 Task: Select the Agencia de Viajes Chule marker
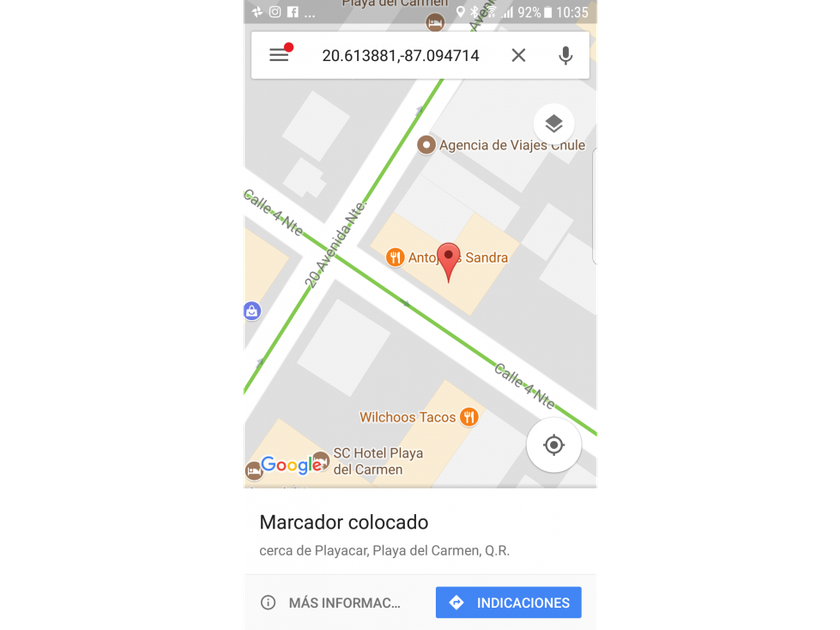tap(426, 145)
